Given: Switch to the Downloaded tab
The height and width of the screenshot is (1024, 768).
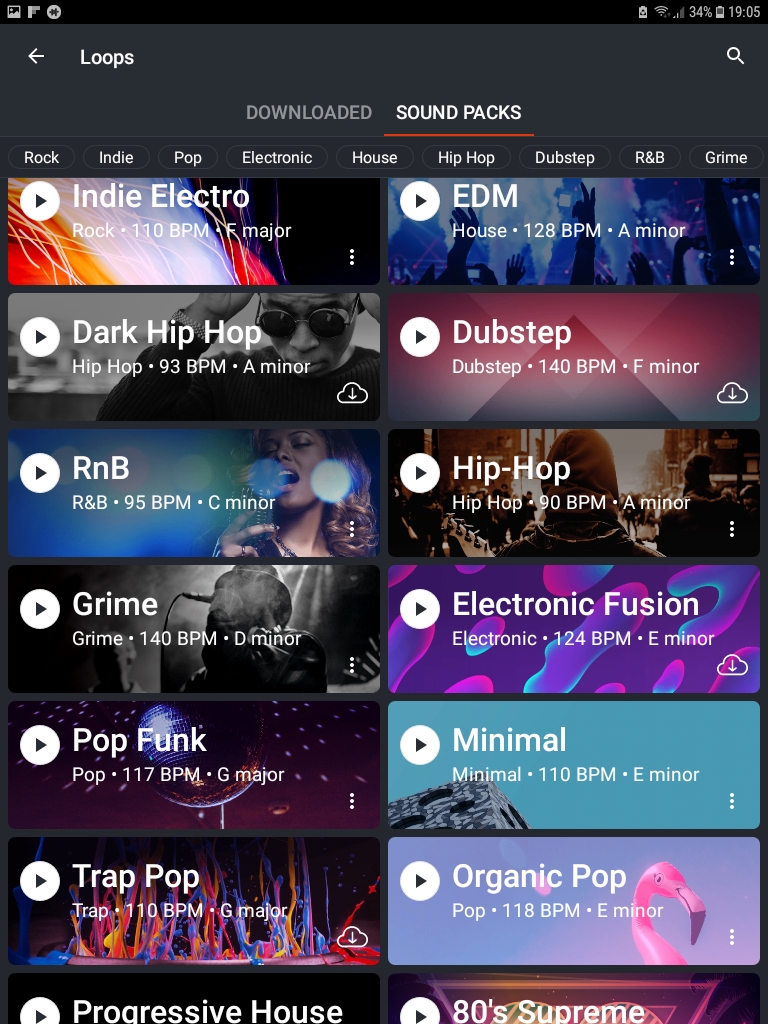Looking at the screenshot, I should pos(309,113).
